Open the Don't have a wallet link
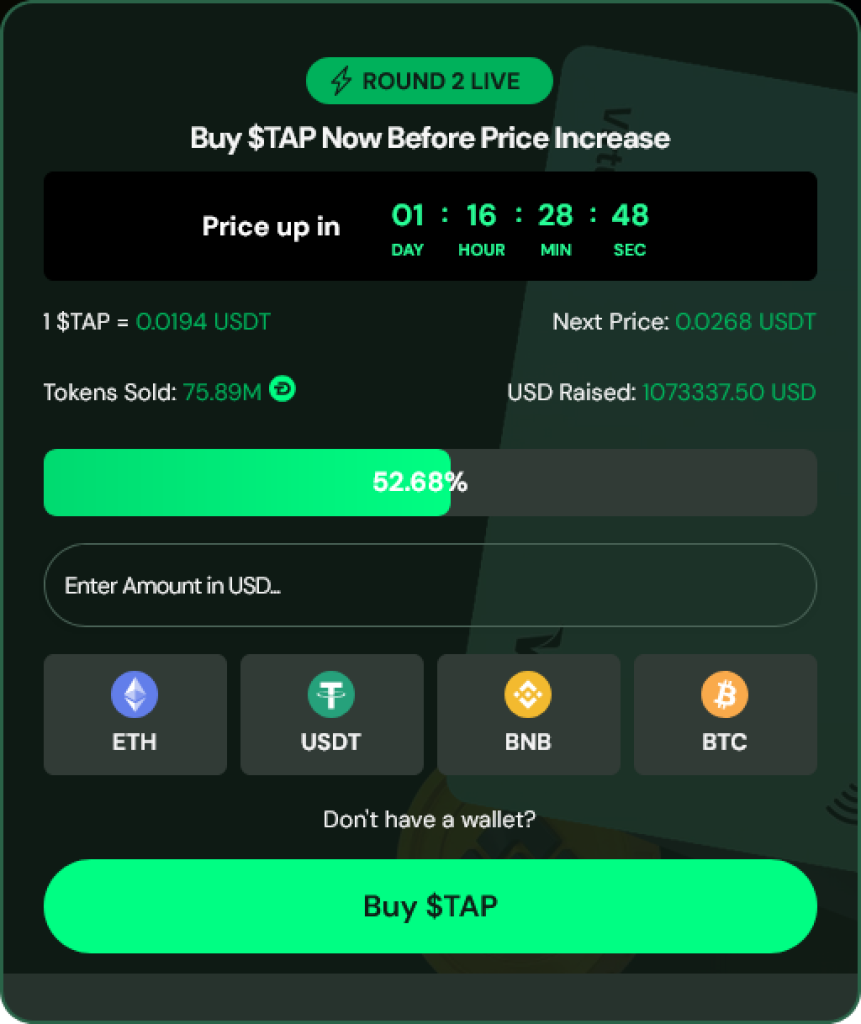The width and height of the screenshot is (861, 1024). (429, 820)
